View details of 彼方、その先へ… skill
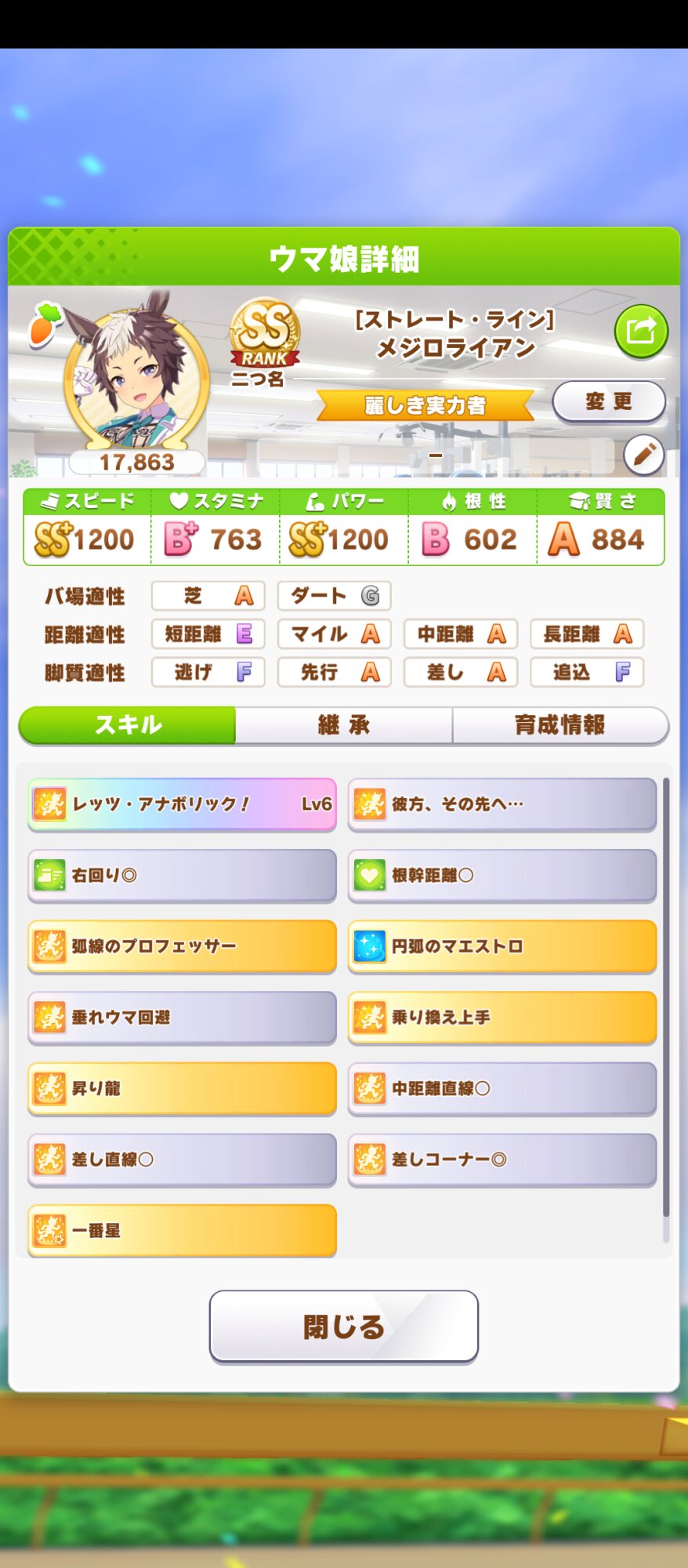Image resolution: width=688 pixels, height=1568 pixels. click(502, 804)
